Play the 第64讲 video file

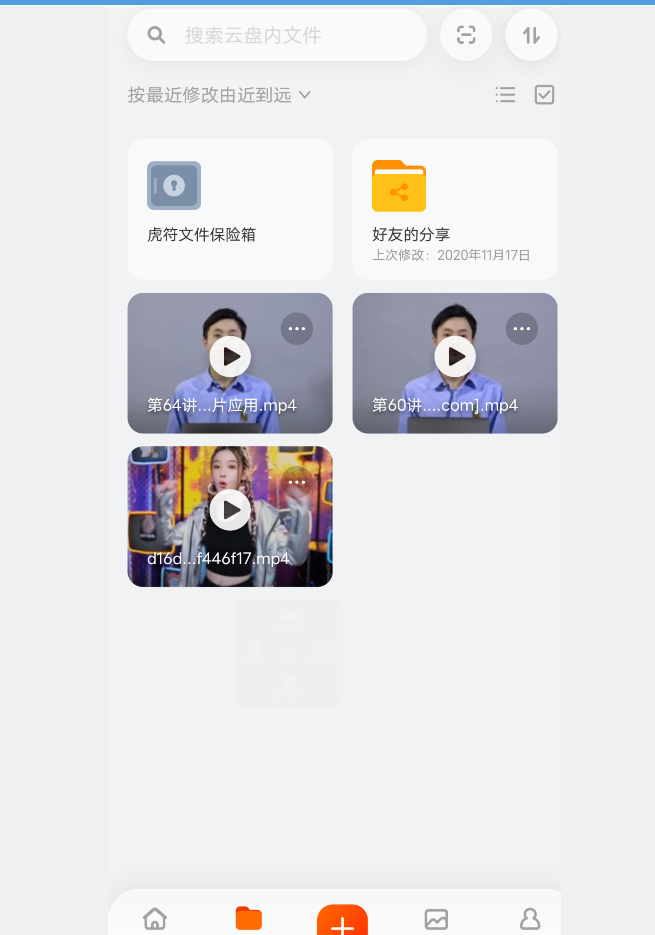pos(230,357)
